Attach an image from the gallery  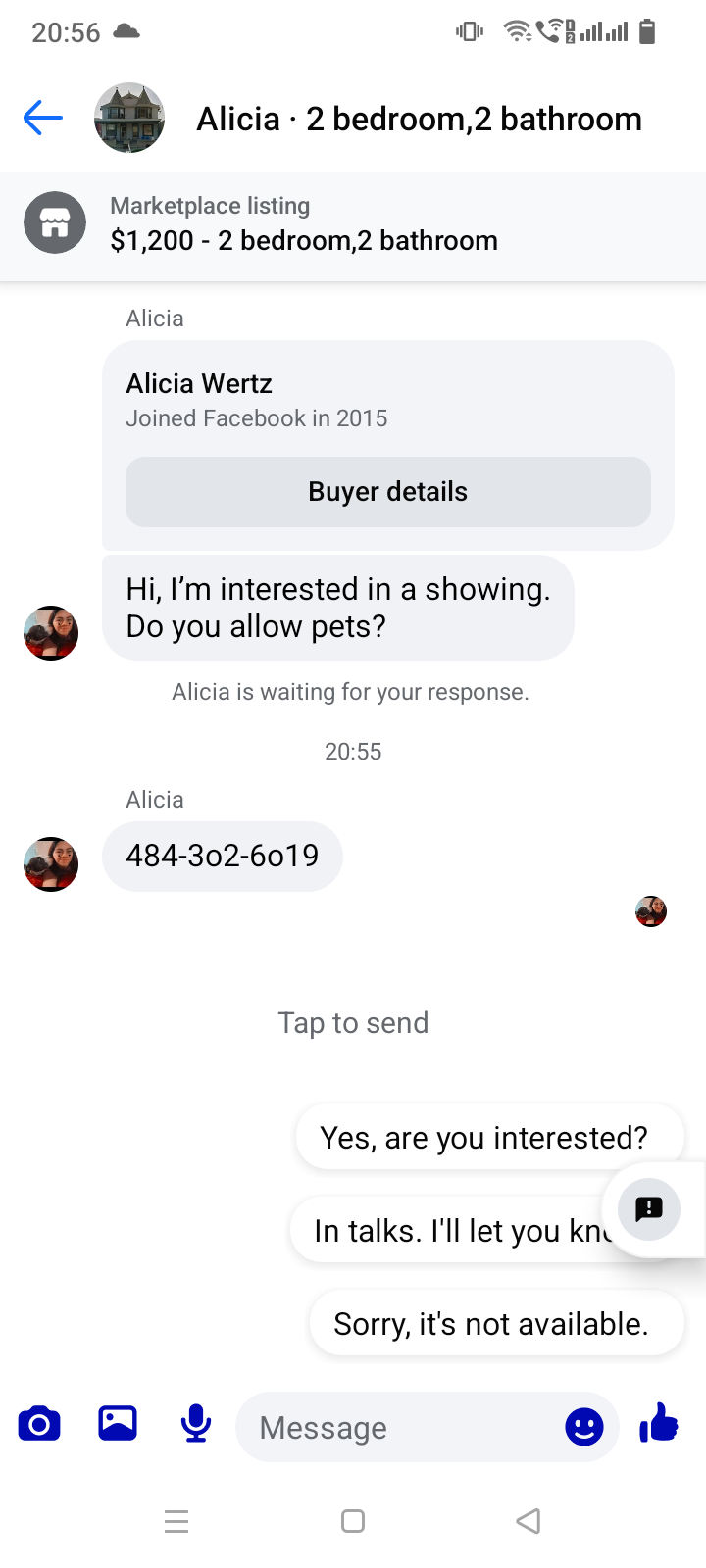coord(118,1424)
